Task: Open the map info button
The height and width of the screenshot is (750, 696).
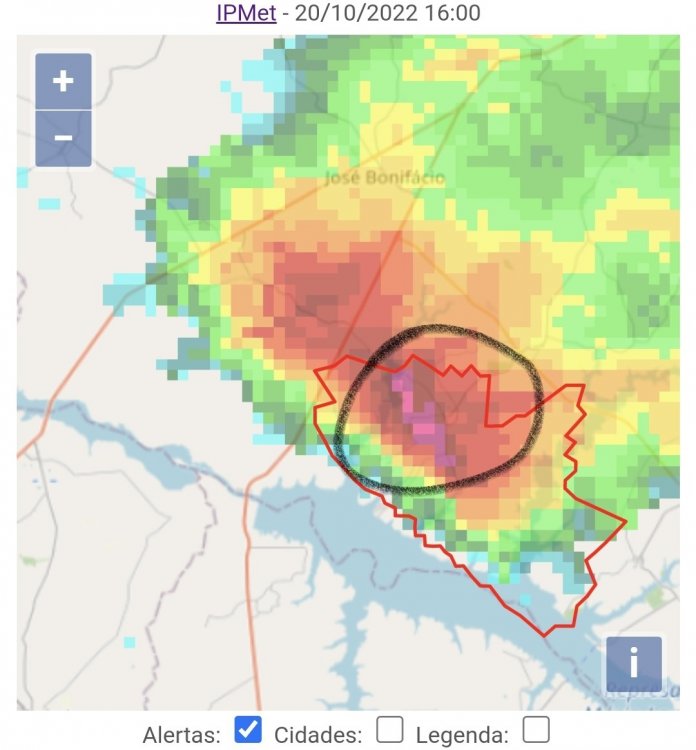Action: click(x=633, y=664)
